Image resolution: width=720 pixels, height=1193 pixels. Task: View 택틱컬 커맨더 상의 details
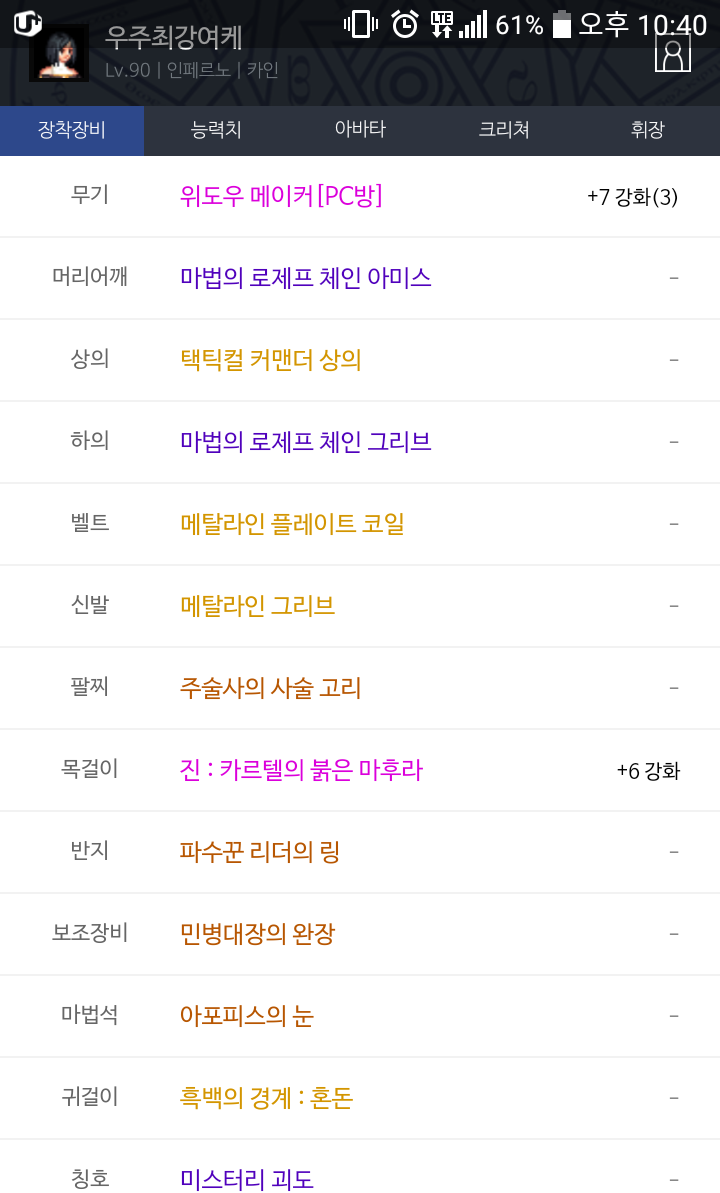[x=270, y=360]
